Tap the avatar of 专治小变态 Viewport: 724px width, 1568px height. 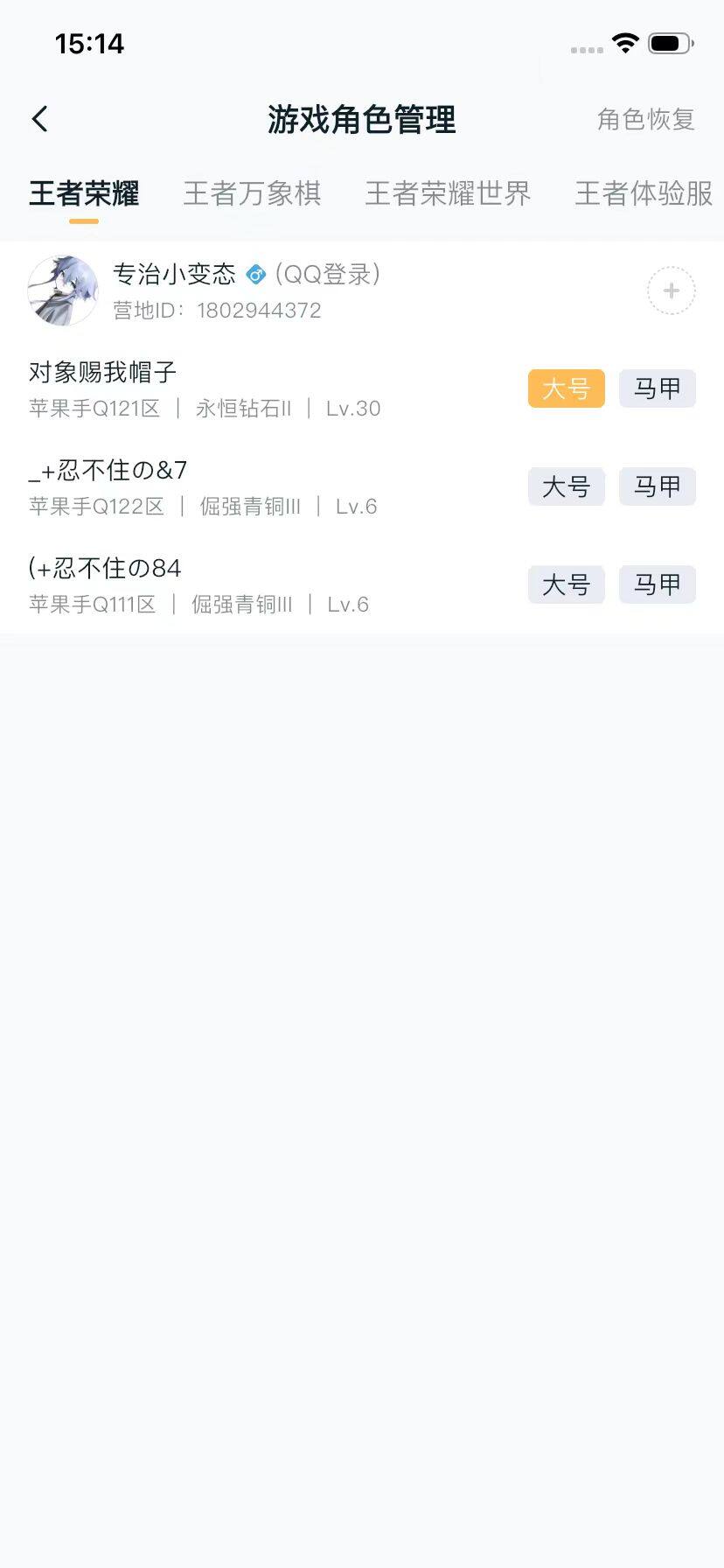click(62, 290)
